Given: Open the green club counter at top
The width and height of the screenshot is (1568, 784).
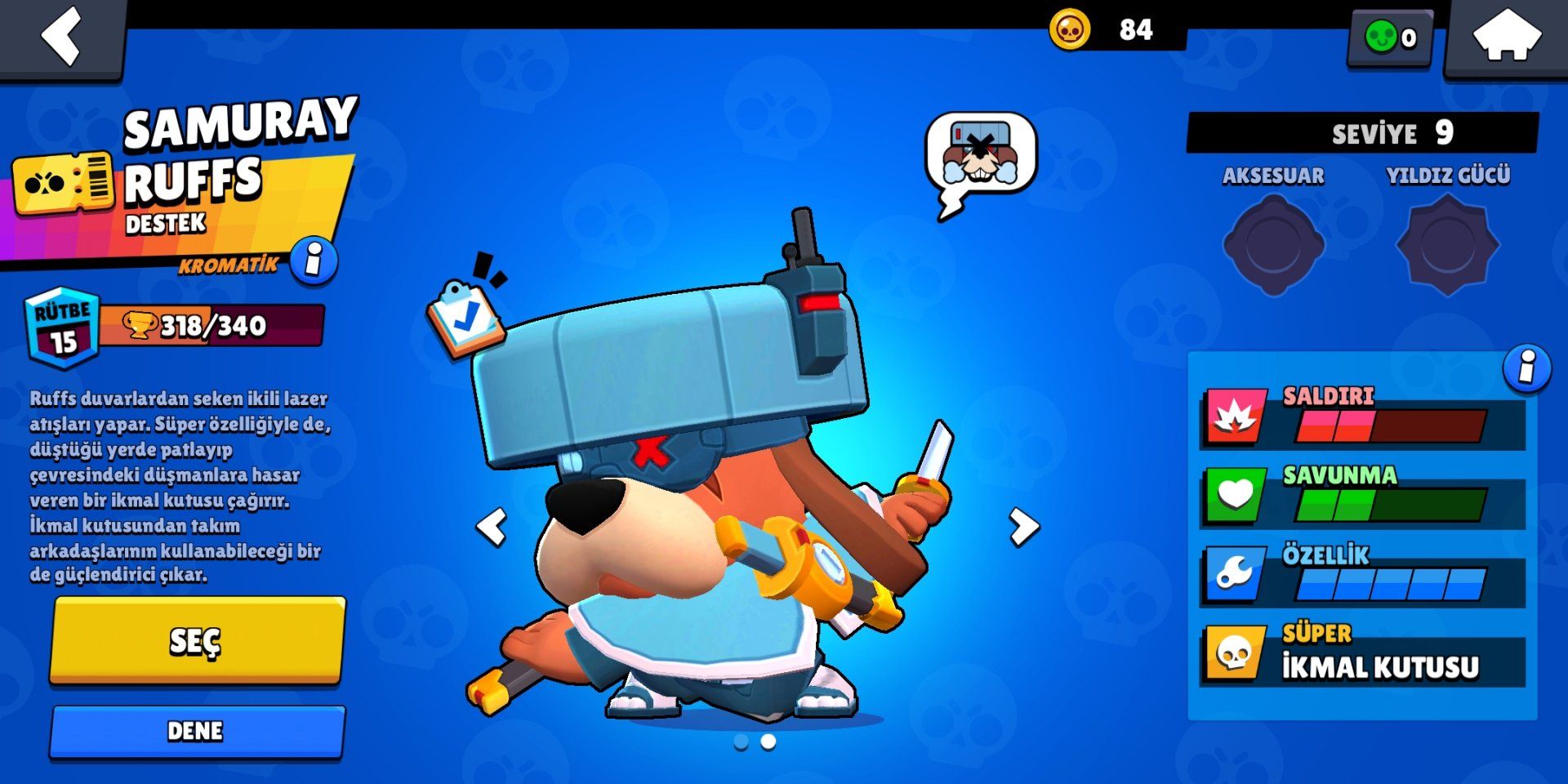Looking at the screenshot, I should (x=1391, y=38).
